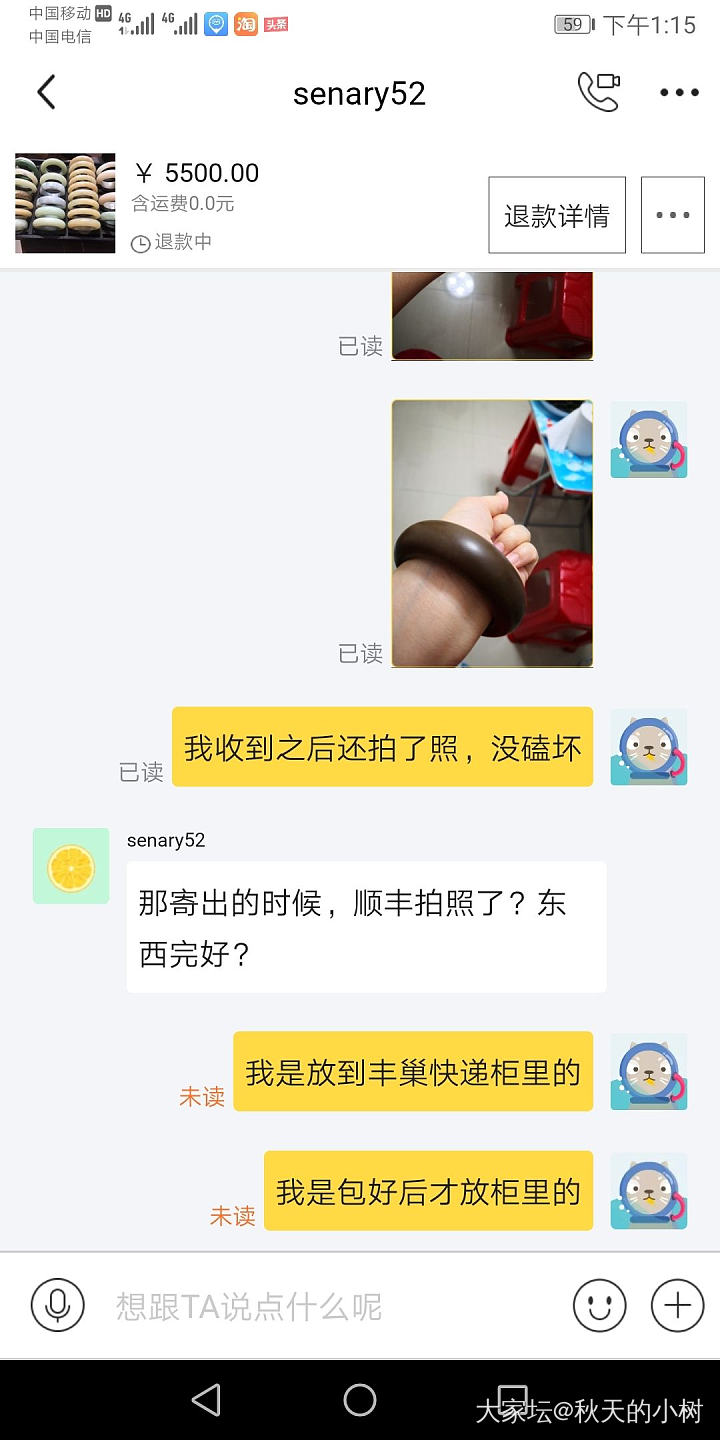
Task: Open more options beside 退款详情
Action: click(x=672, y=215)
